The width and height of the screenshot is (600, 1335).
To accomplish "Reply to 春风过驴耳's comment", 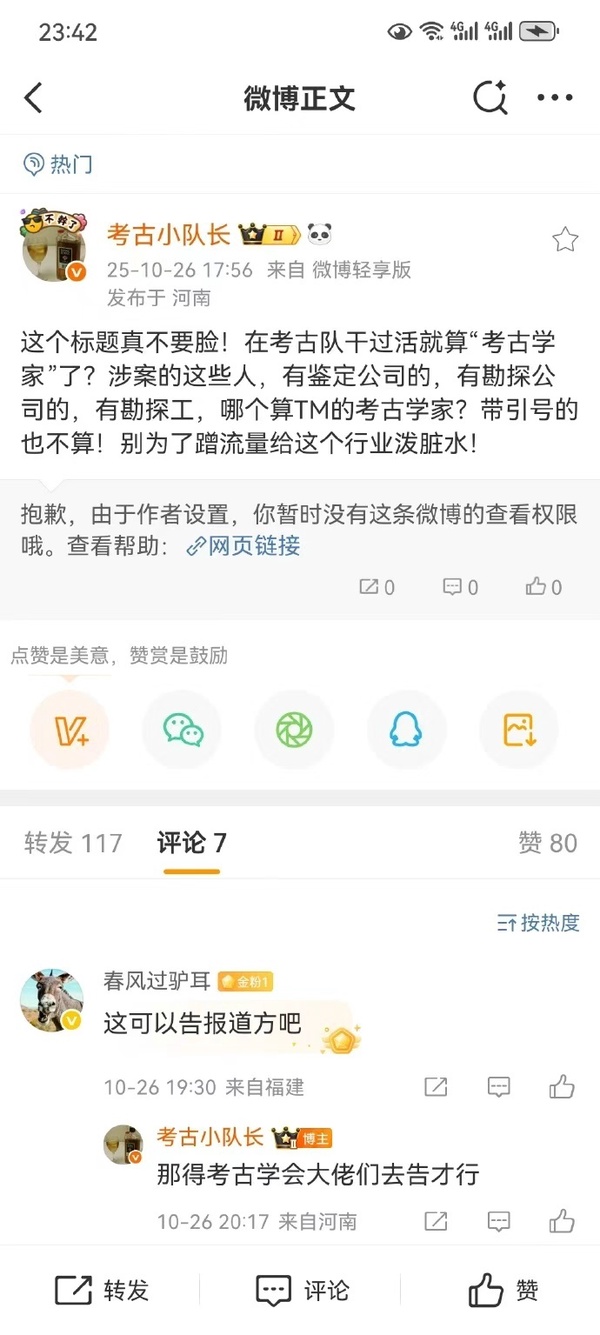I will [x=498, y=1087].
